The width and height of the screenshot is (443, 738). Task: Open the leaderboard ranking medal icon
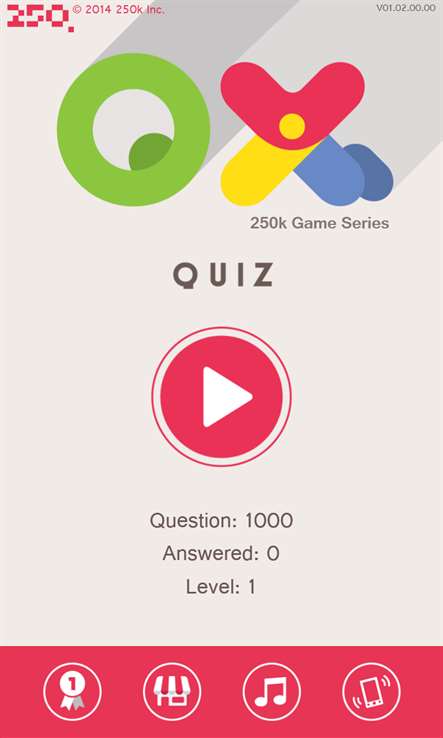72,691
